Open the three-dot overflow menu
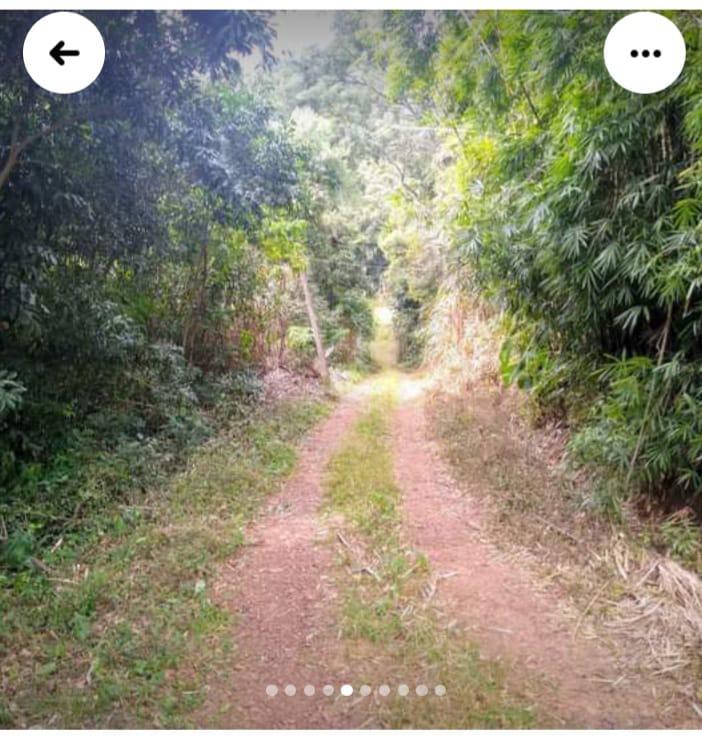702x736 pixels. 645,53
